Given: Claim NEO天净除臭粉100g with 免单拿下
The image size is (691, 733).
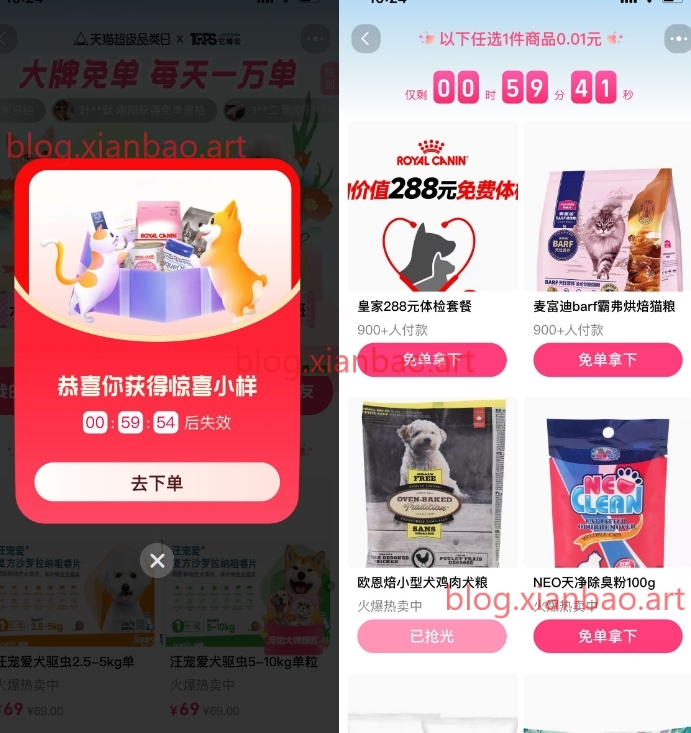Looking at the screenshot, I should coord(607,636).
